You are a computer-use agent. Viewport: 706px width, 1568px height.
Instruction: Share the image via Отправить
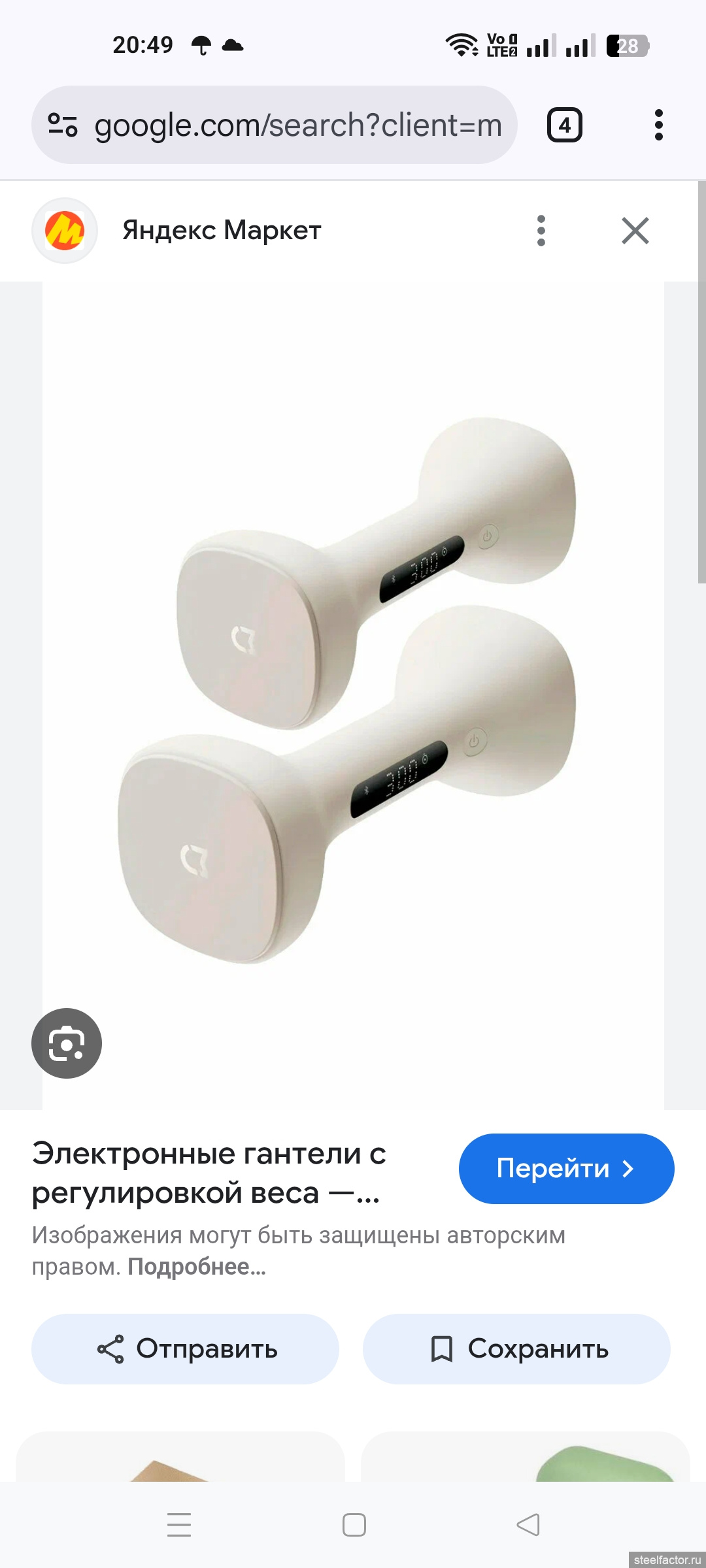pos(185,1348)
